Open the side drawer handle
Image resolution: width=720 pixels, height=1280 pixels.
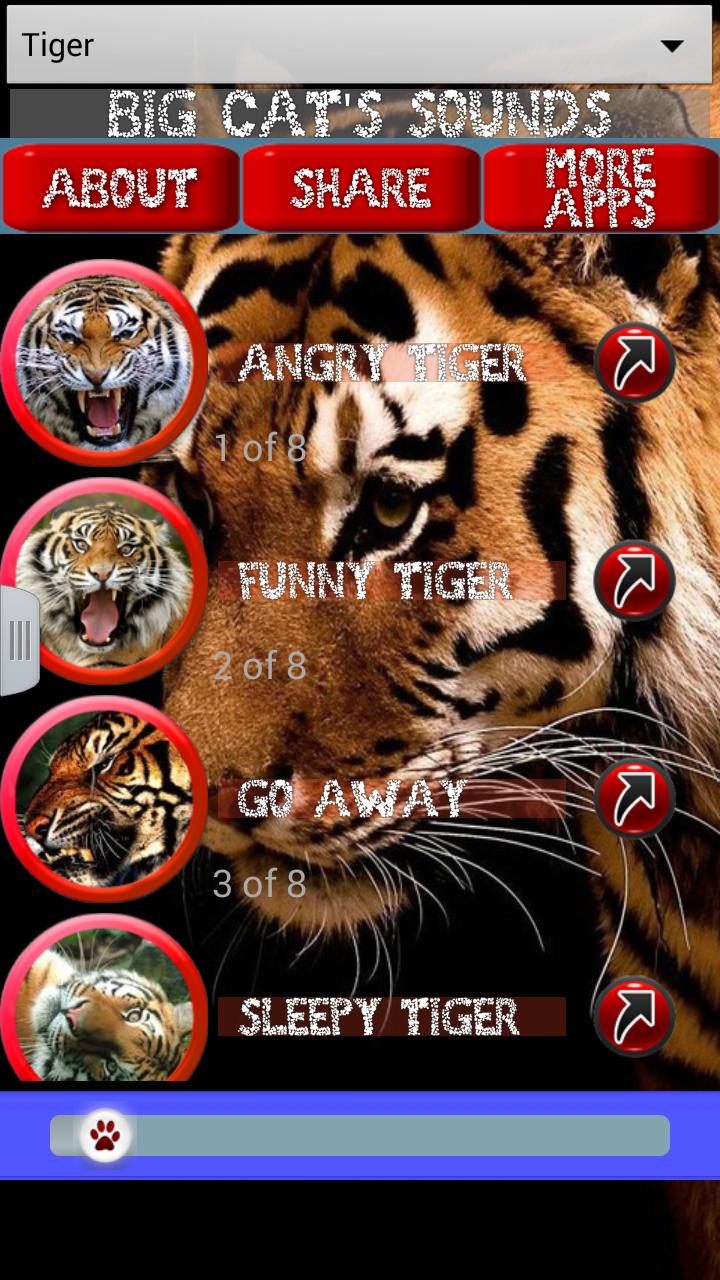(19, 641)
